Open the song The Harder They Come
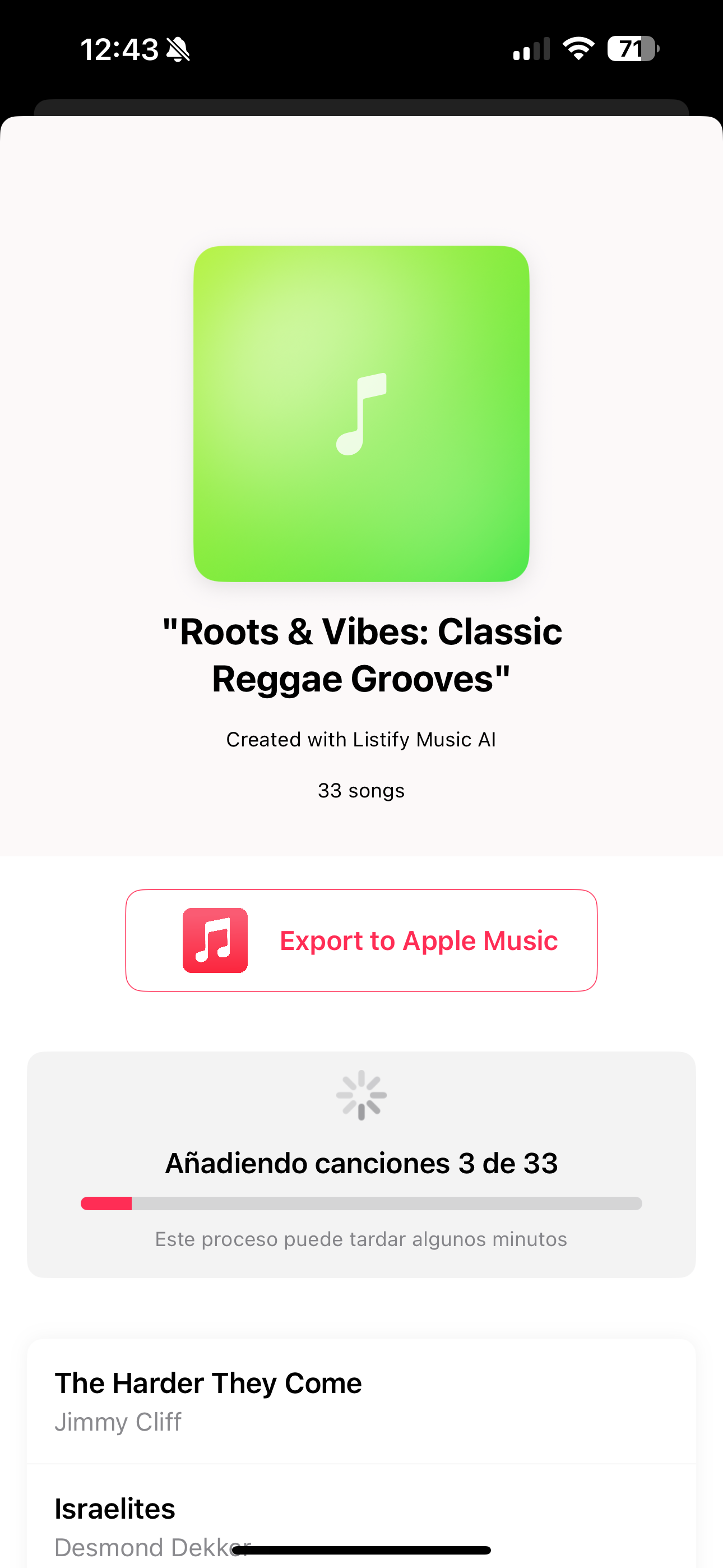Viewport: 723px width, 1568px height. pos(361,1401)
